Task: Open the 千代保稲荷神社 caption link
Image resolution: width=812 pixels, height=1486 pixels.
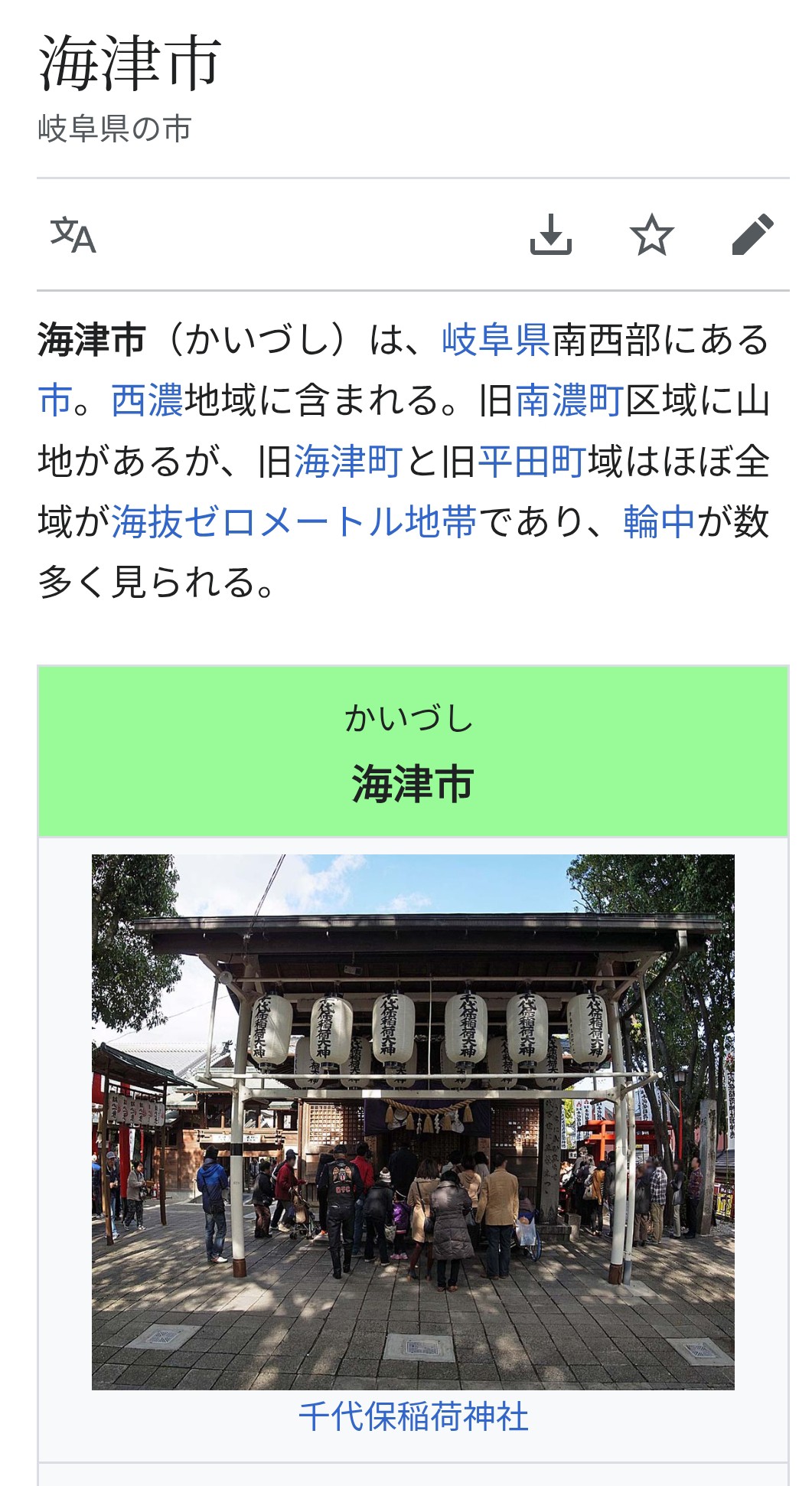Action: point(413,1416)
